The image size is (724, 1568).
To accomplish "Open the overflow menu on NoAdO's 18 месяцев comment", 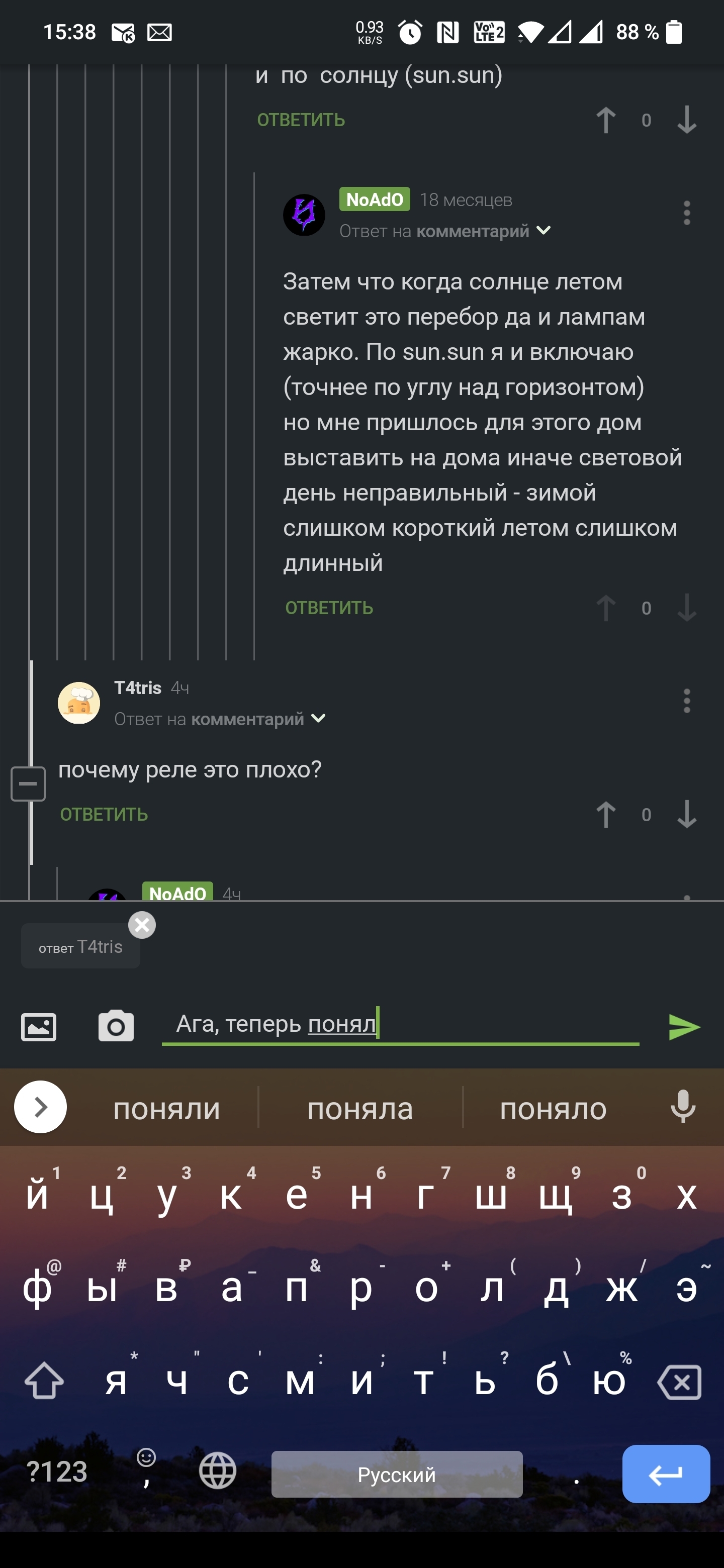I will (686, 213).
